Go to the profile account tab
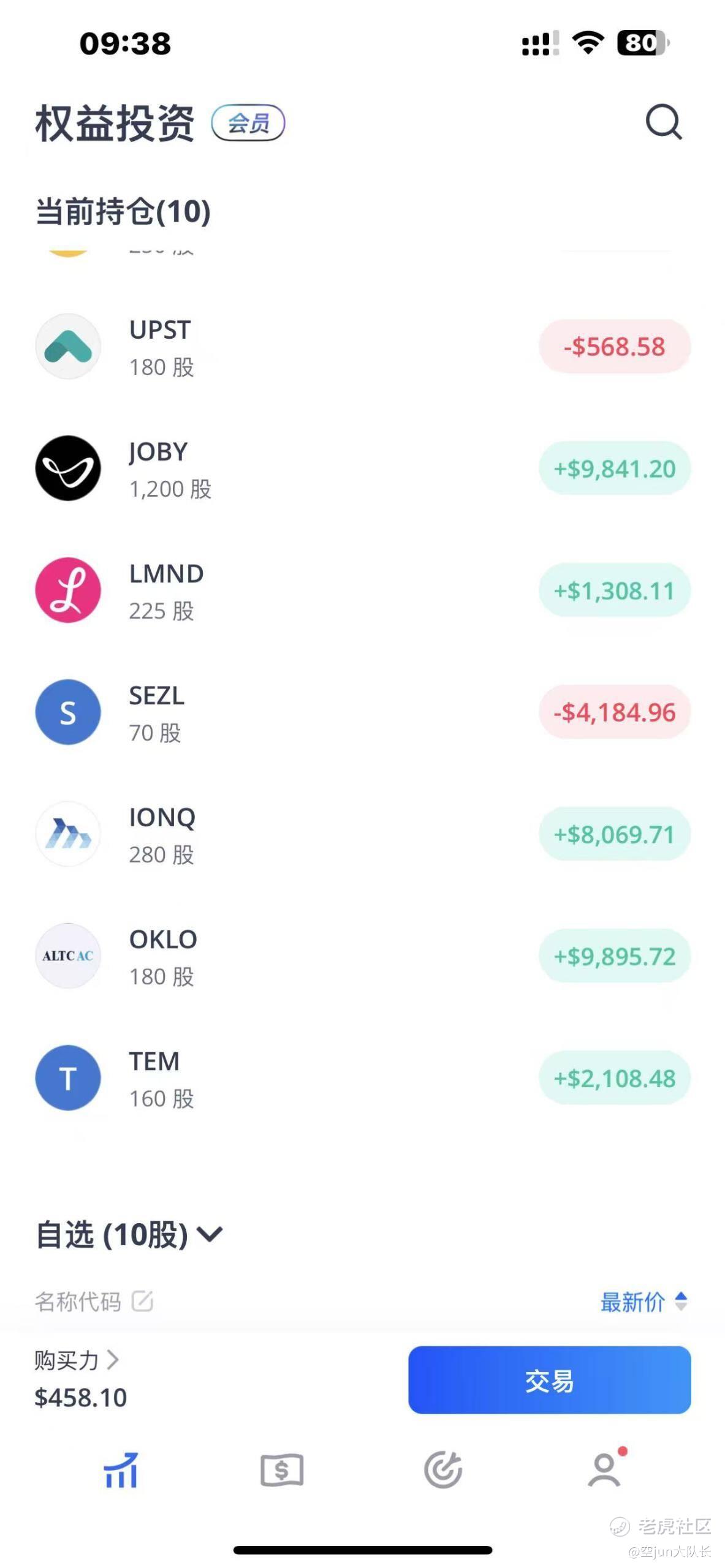The height and width of the screenshot is (1568, 725). pyautogui.click(x=604, y=1470)
